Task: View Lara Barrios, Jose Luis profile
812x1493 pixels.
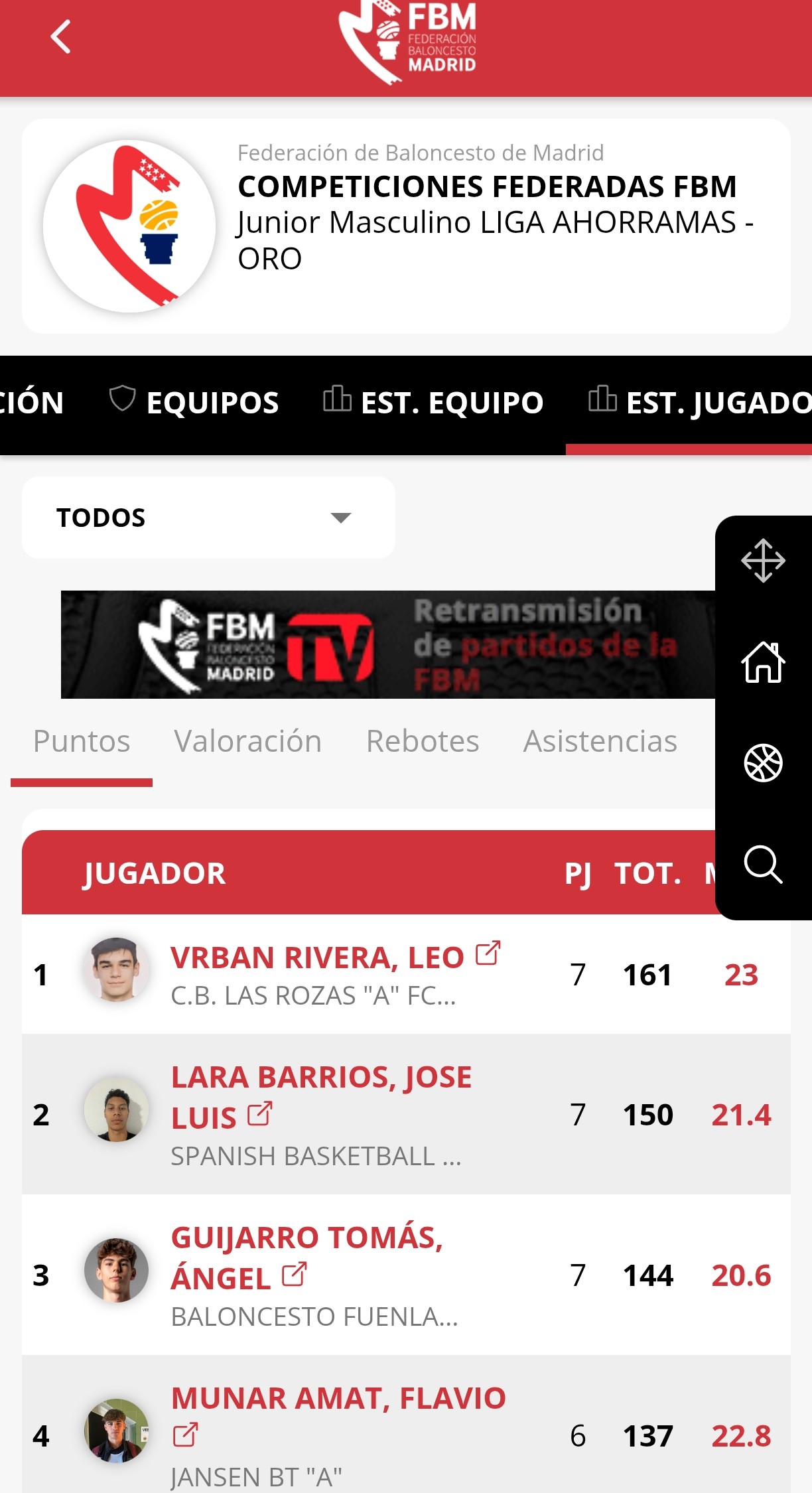Action: pyautogui.click(x=322, y=1098)
